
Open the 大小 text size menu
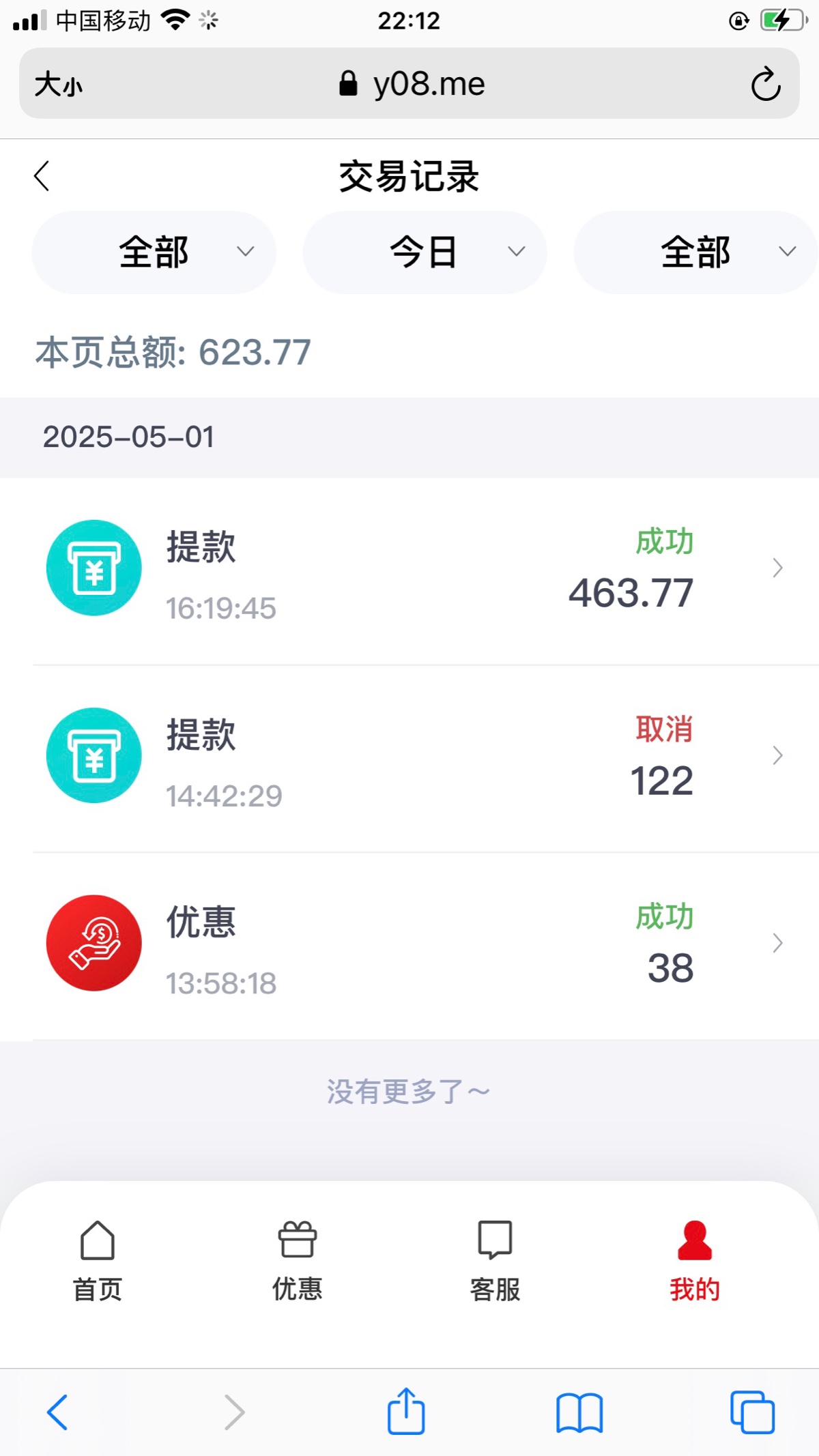coord(59,85)
